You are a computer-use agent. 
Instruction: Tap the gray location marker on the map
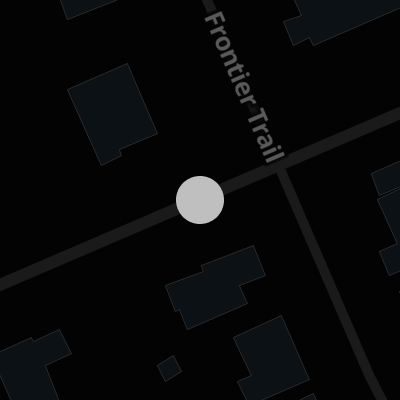(x=200, y=200)
